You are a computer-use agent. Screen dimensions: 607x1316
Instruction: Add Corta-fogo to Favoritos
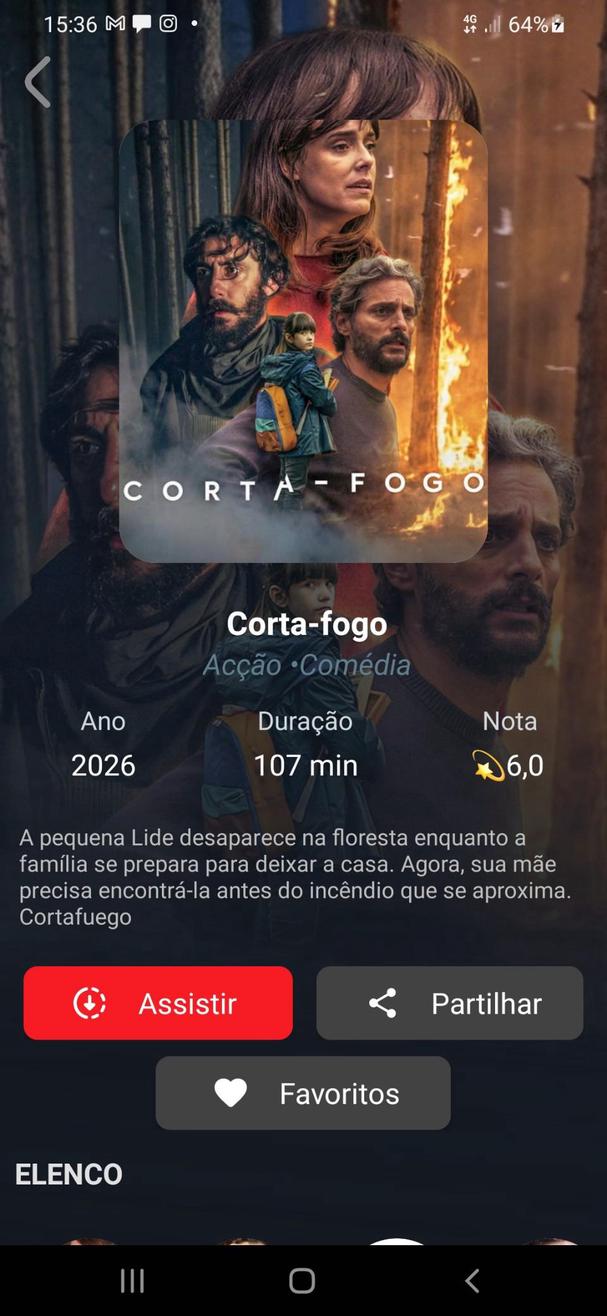[303, 1093]
